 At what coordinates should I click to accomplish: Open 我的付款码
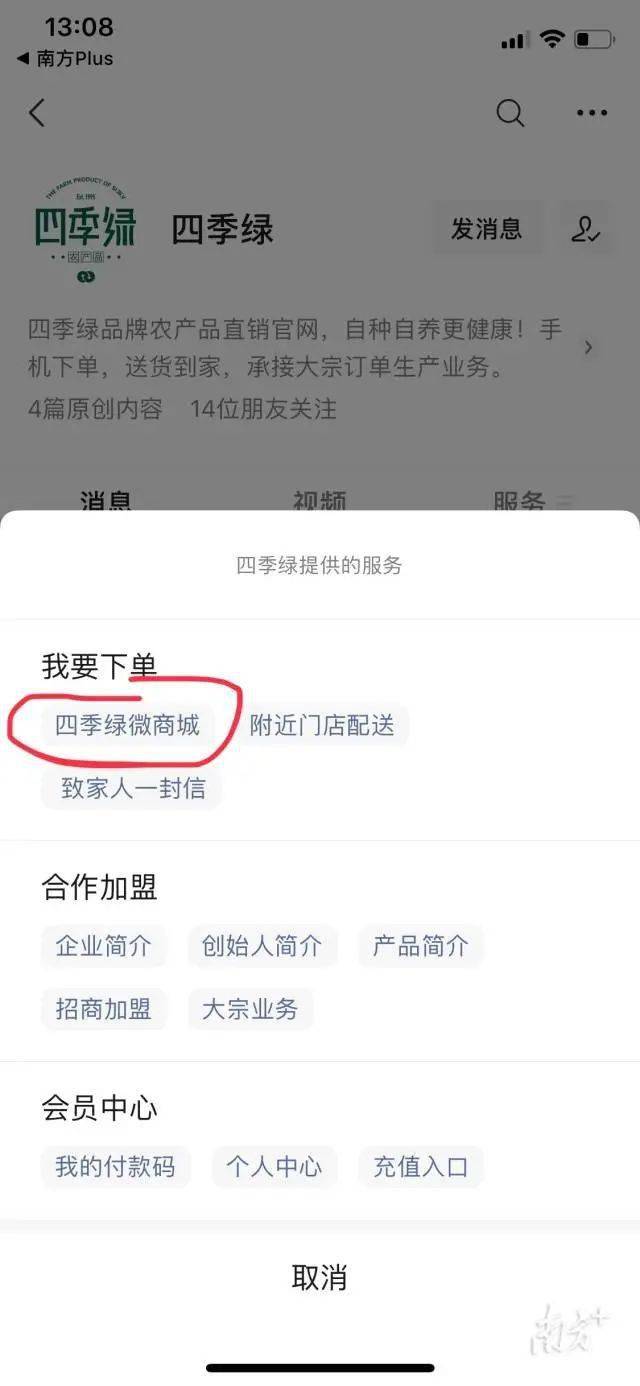115,1166
